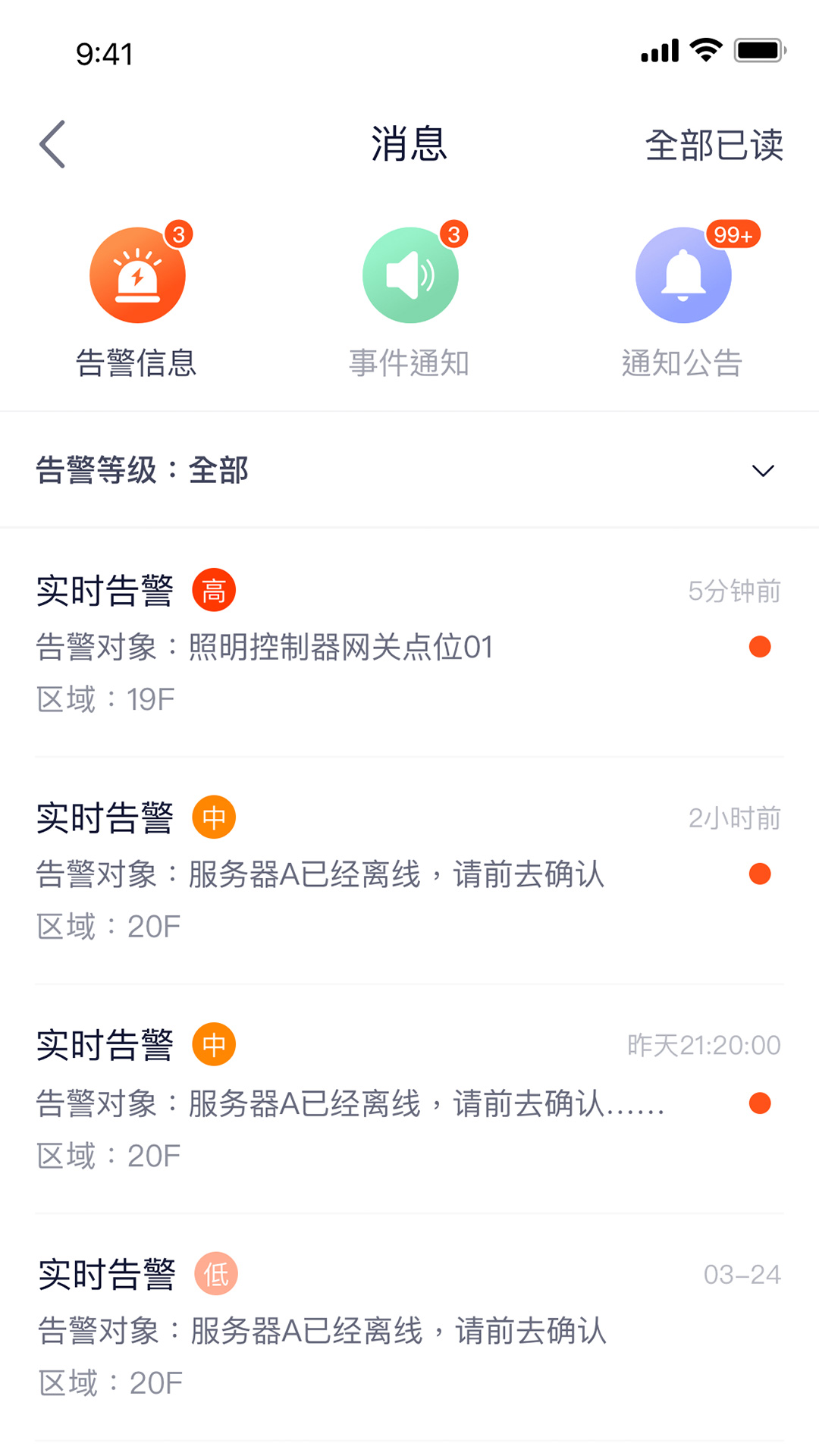Click the 高 high-severity badge on first alarm
The width and height of the screenshot is (819, 1456).
tap(214, 588)
